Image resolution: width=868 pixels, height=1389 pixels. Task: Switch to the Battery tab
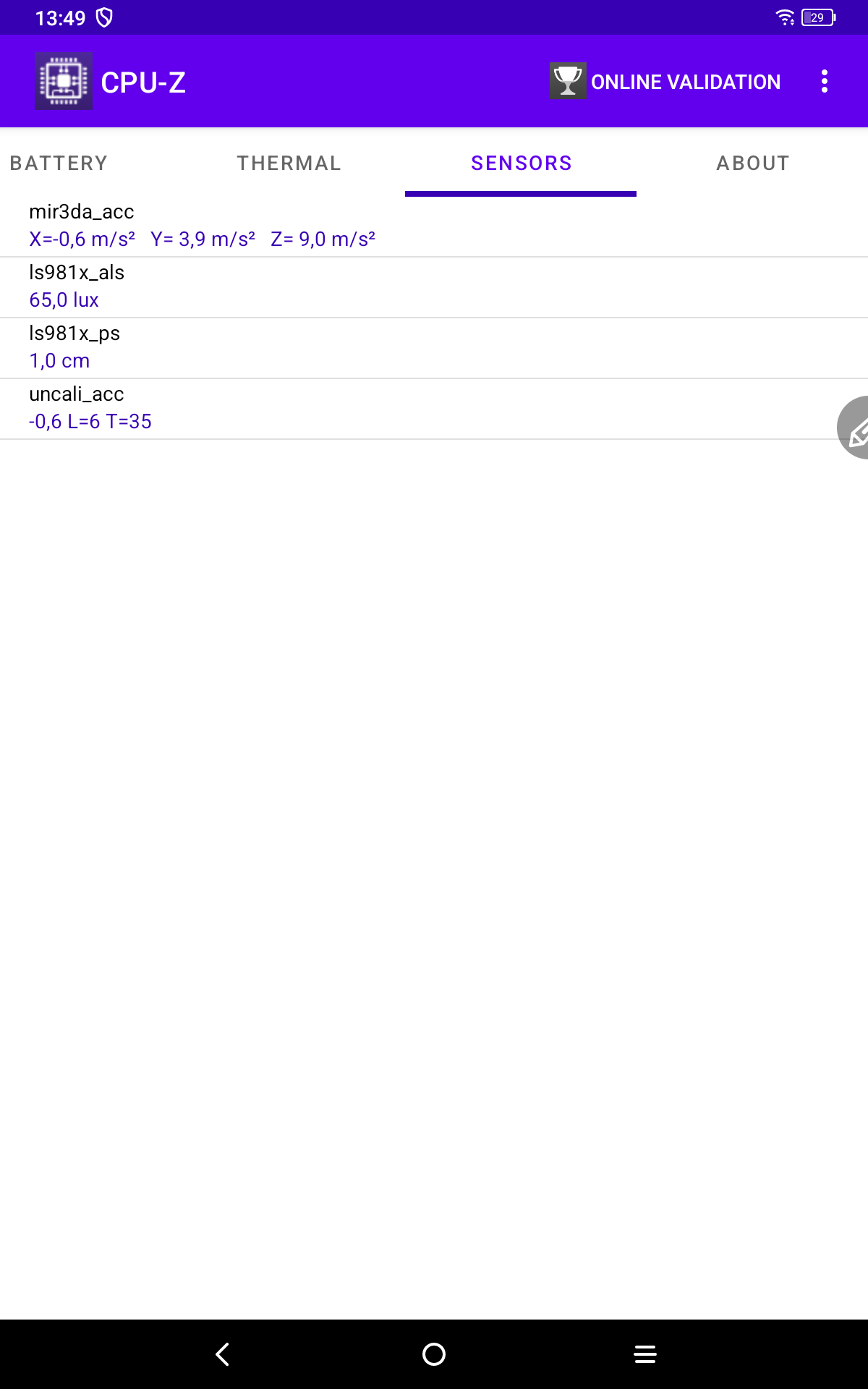(59, 163)
